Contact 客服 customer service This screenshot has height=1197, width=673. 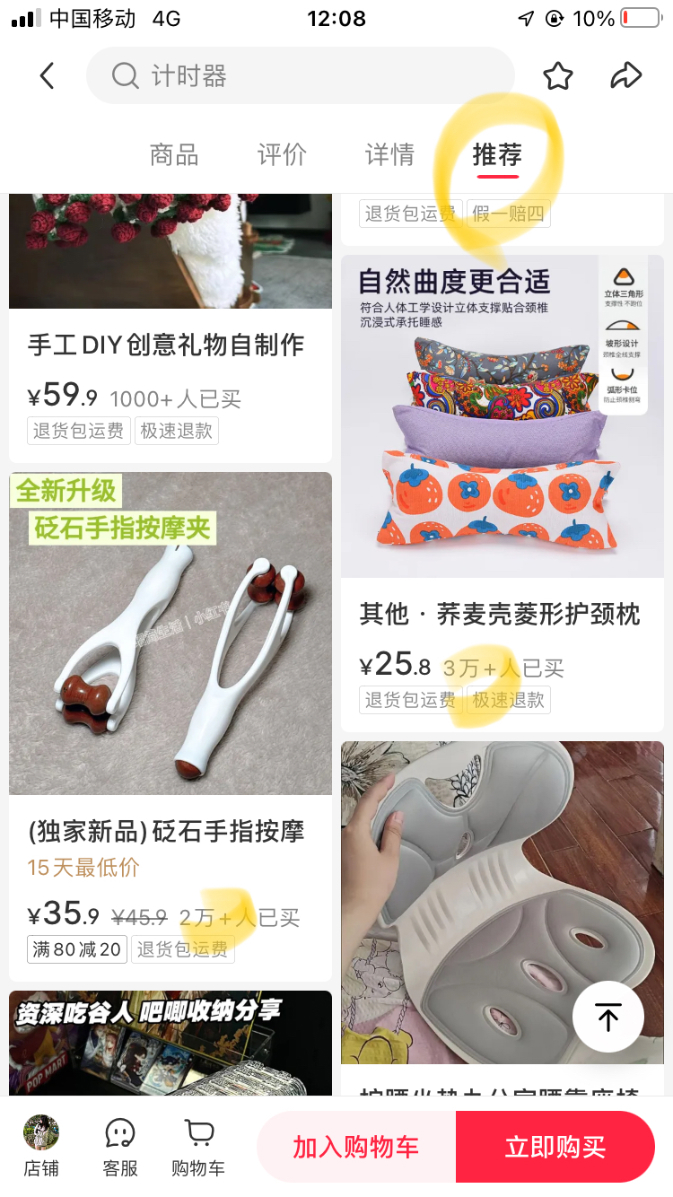tap(120, 1146)
